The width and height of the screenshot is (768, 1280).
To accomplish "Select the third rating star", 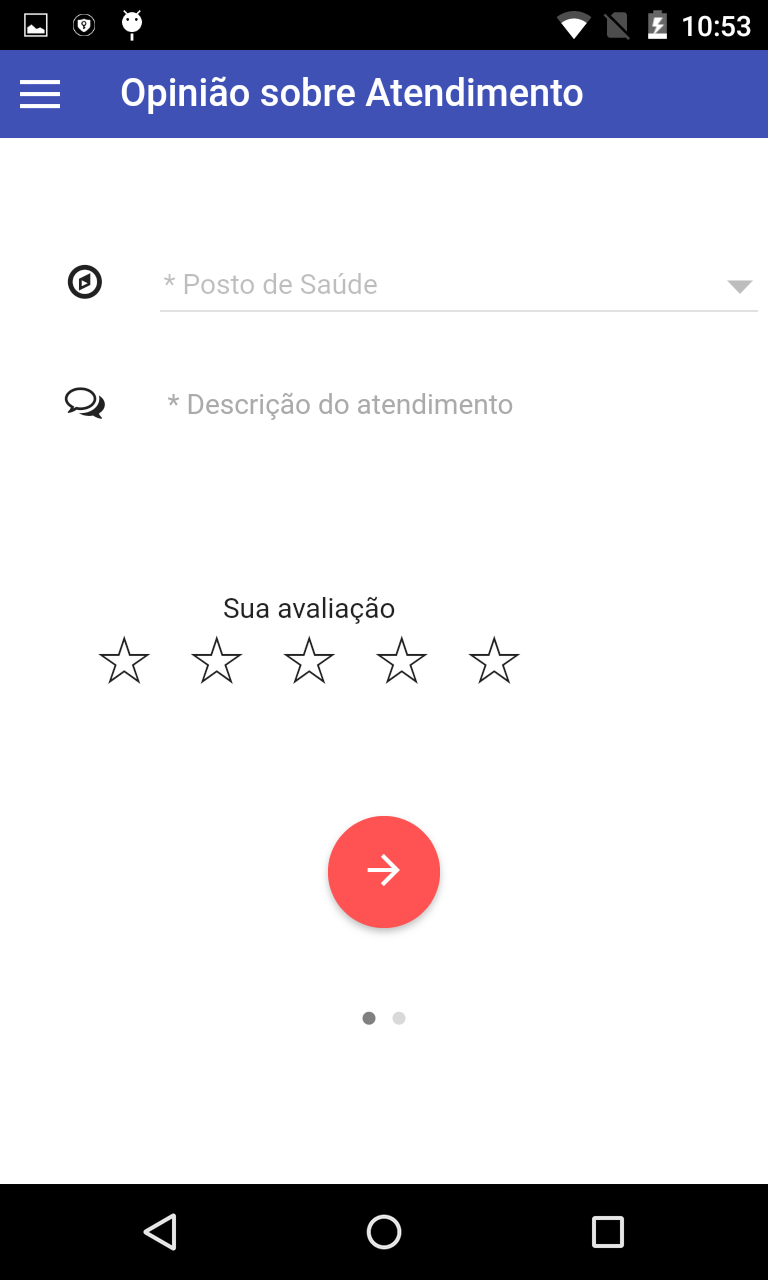I will coord(309,661).
